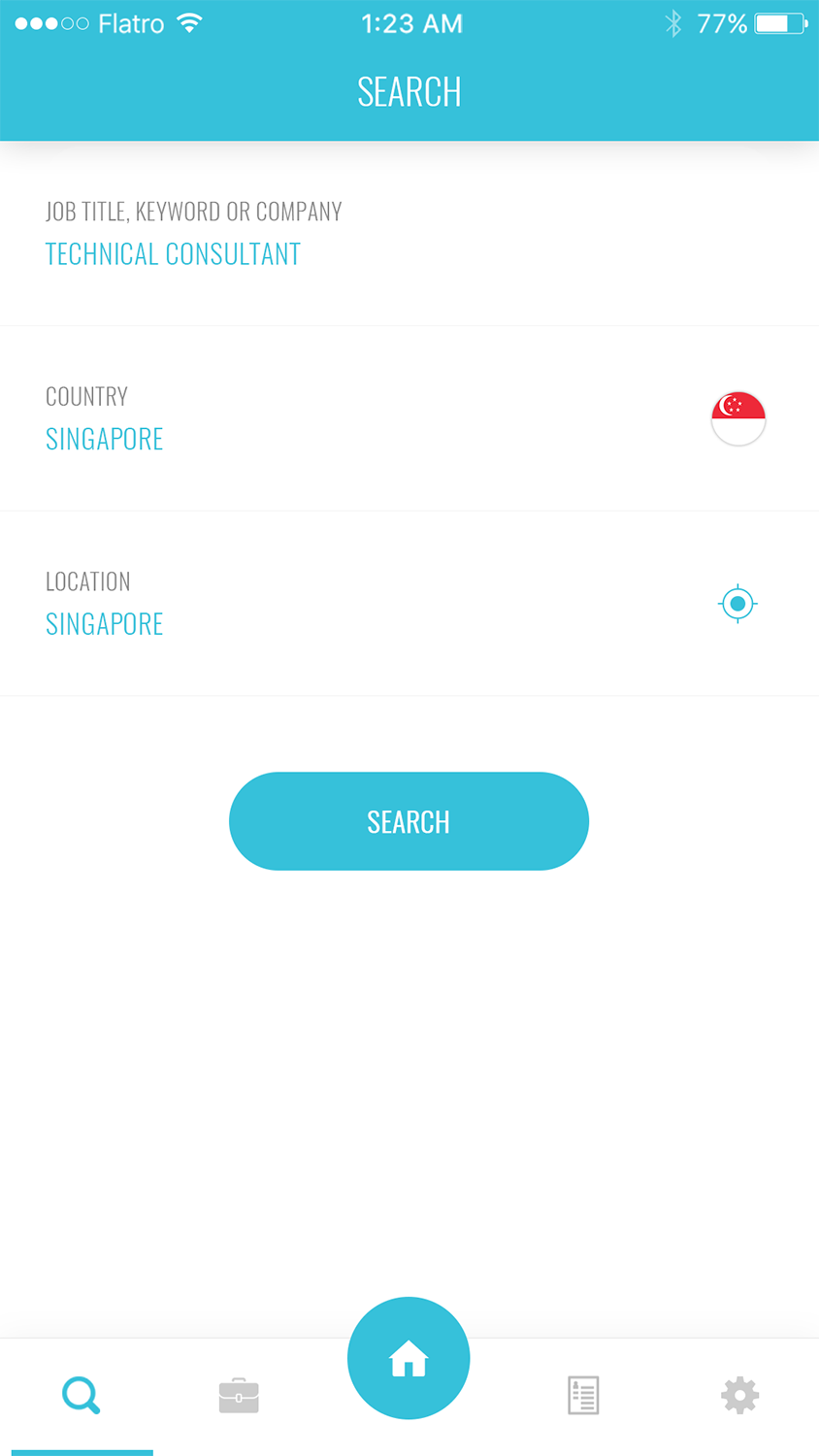Use current location via crosshair icon
Screen dimensions: 819x1456
[737, 604]
